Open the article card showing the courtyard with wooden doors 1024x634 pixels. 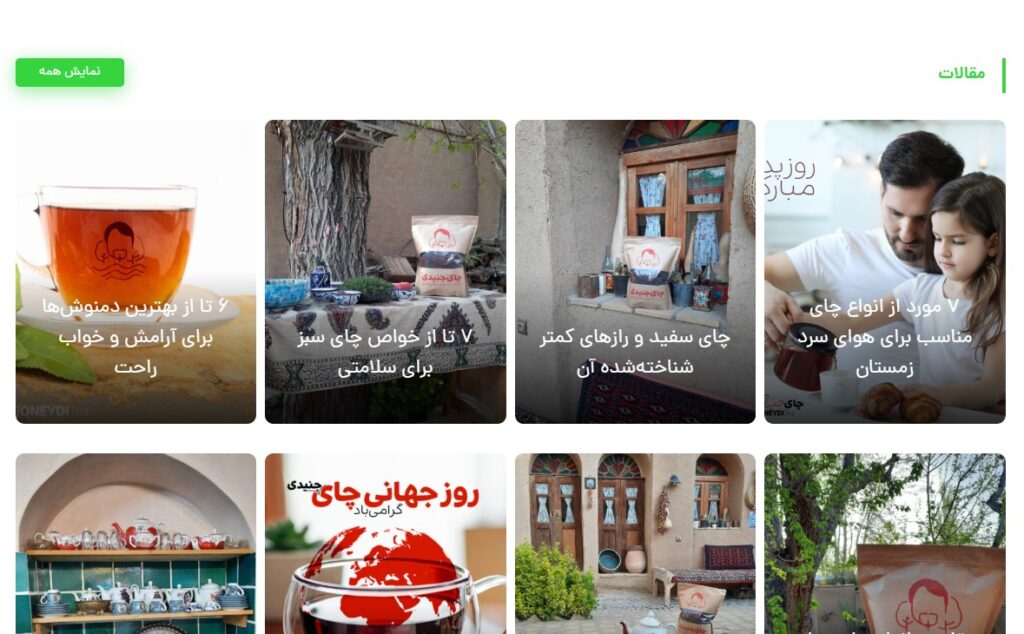click(635, 543)
